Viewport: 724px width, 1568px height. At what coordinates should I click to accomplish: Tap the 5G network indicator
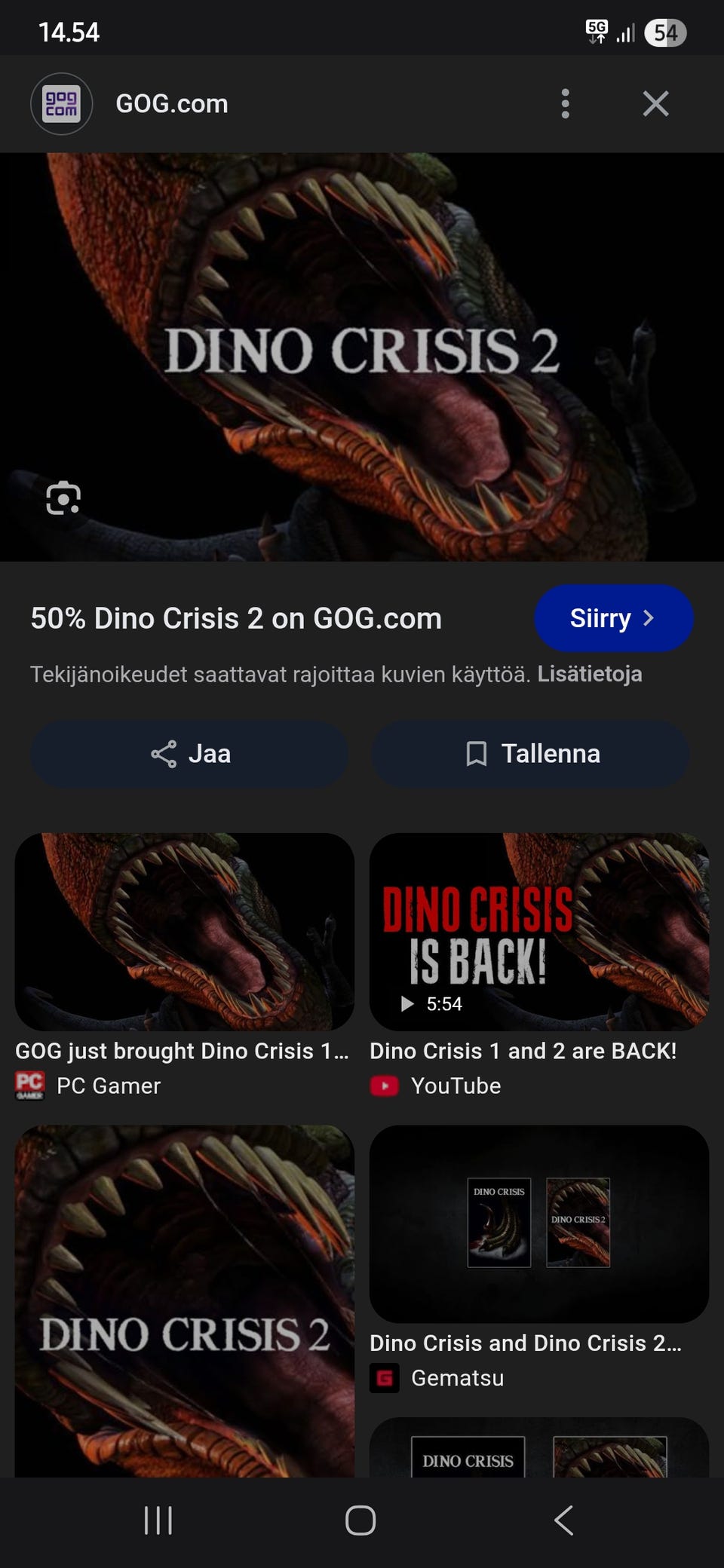596,32
